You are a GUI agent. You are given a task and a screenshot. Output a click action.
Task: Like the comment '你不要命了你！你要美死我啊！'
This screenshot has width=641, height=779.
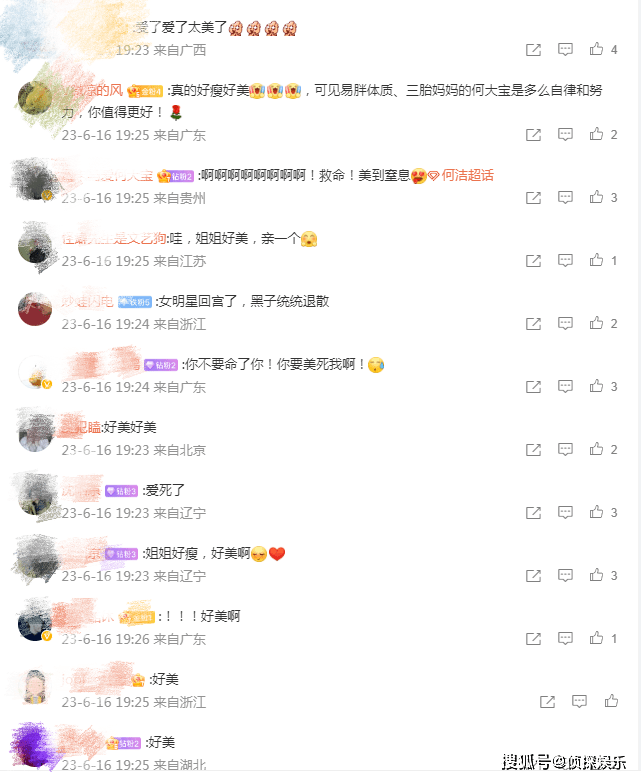(597, 387)
